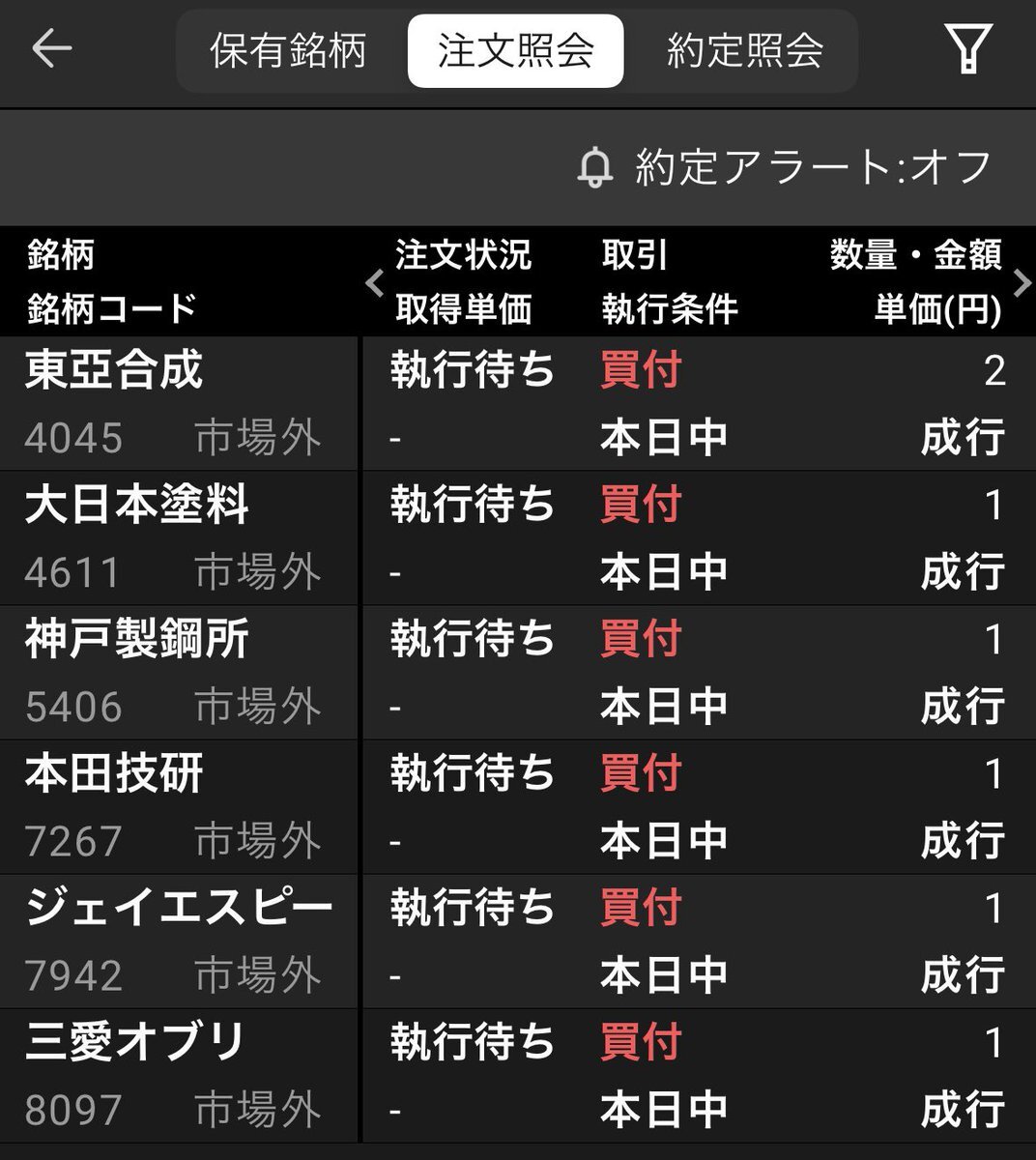Switch to the 保有銘柄 tab
This screenshot has height=1160, width=1036.
point(288,51)
